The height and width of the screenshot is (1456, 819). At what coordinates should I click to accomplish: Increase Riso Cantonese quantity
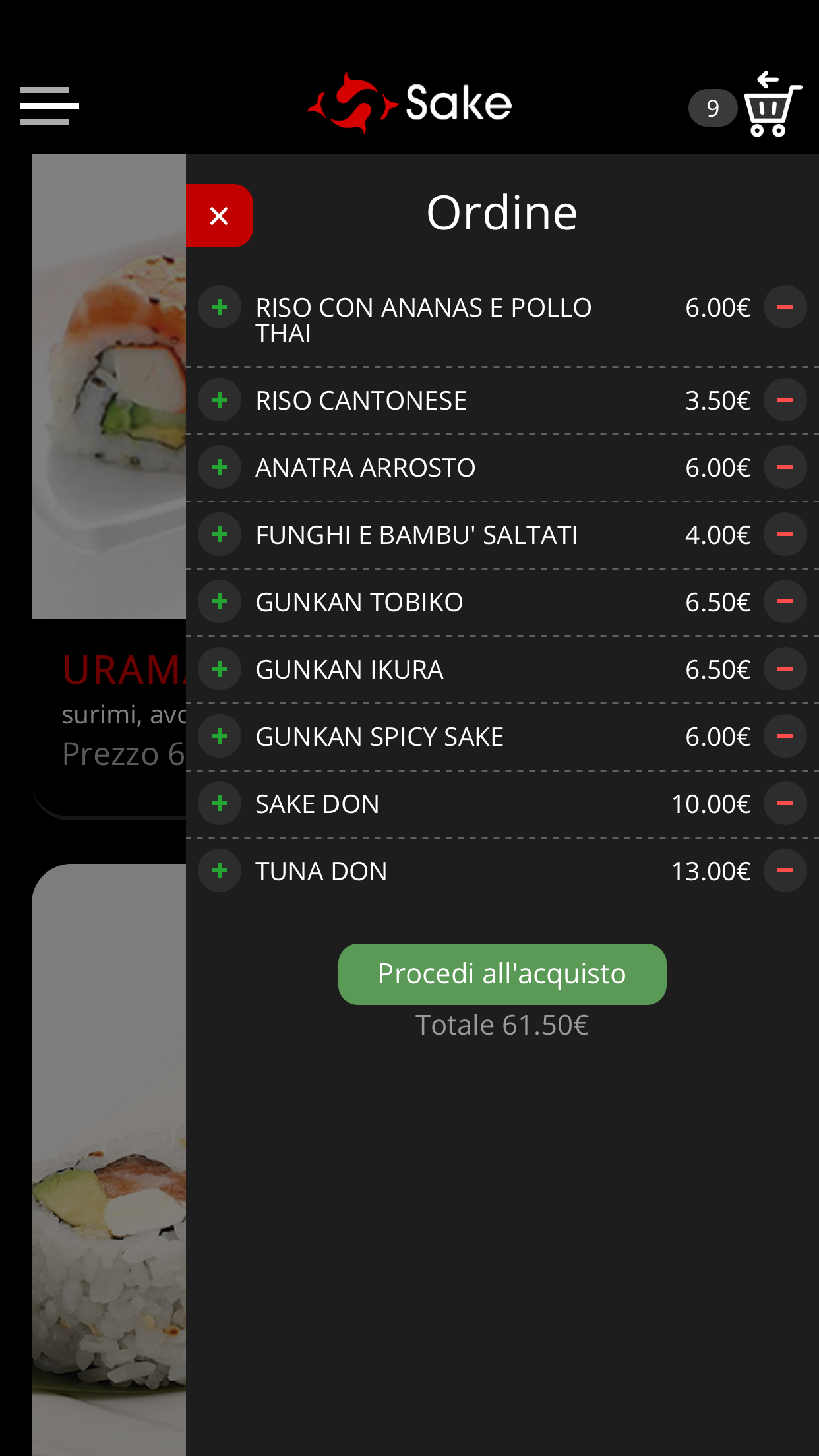point(220,400)
